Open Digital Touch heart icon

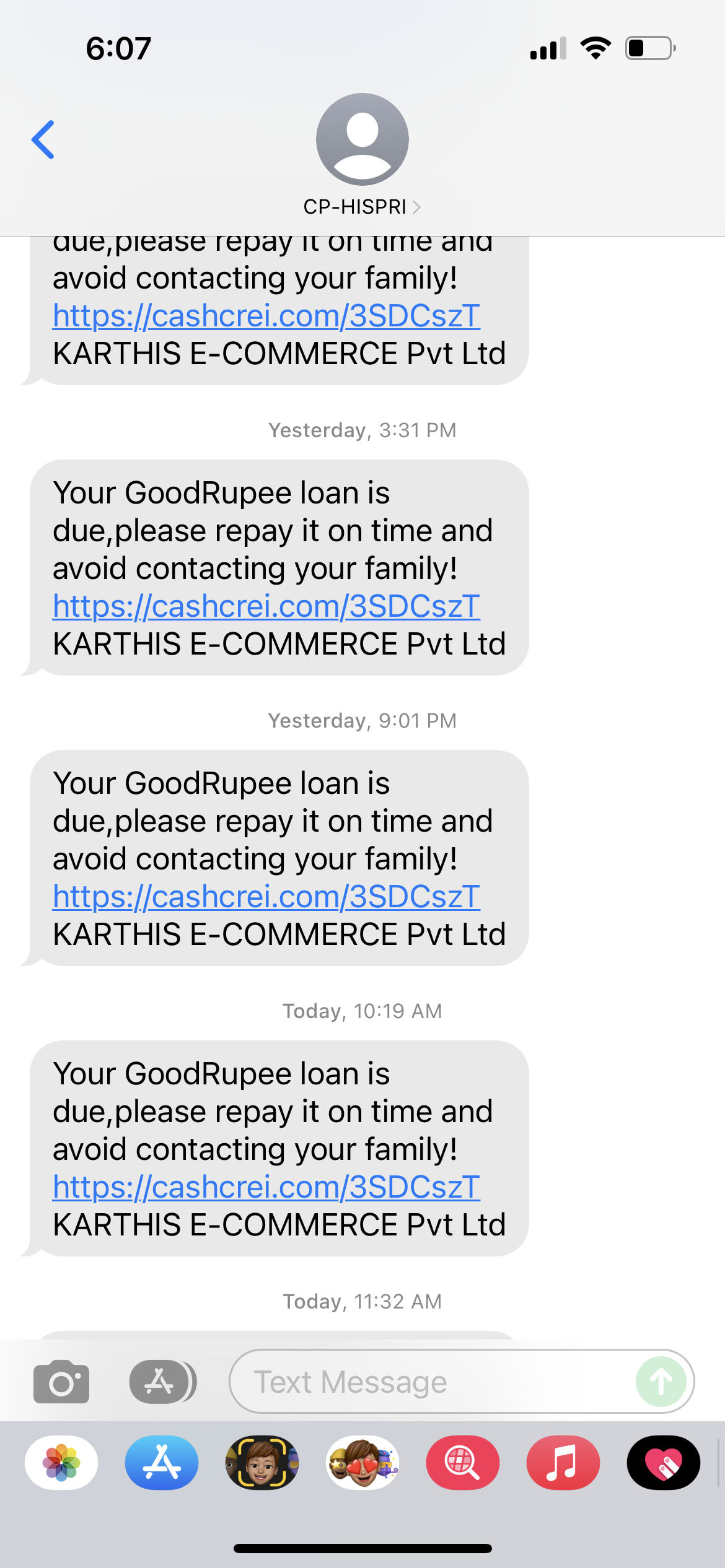664,1463
